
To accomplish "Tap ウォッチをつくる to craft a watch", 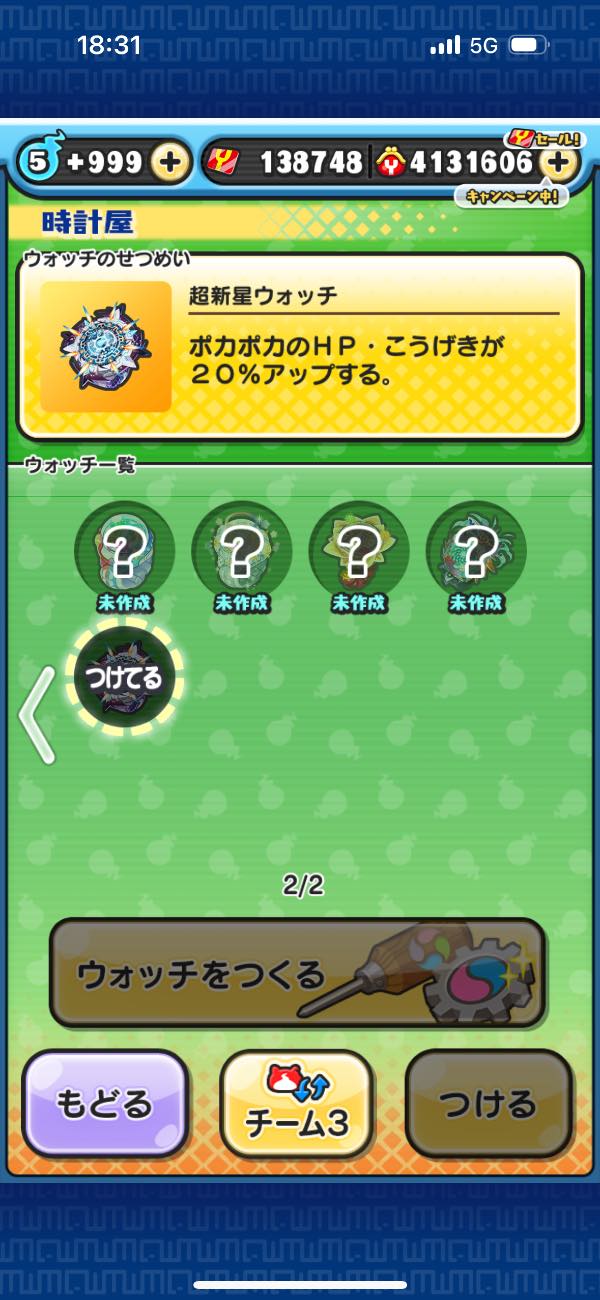I will (297, 973).
